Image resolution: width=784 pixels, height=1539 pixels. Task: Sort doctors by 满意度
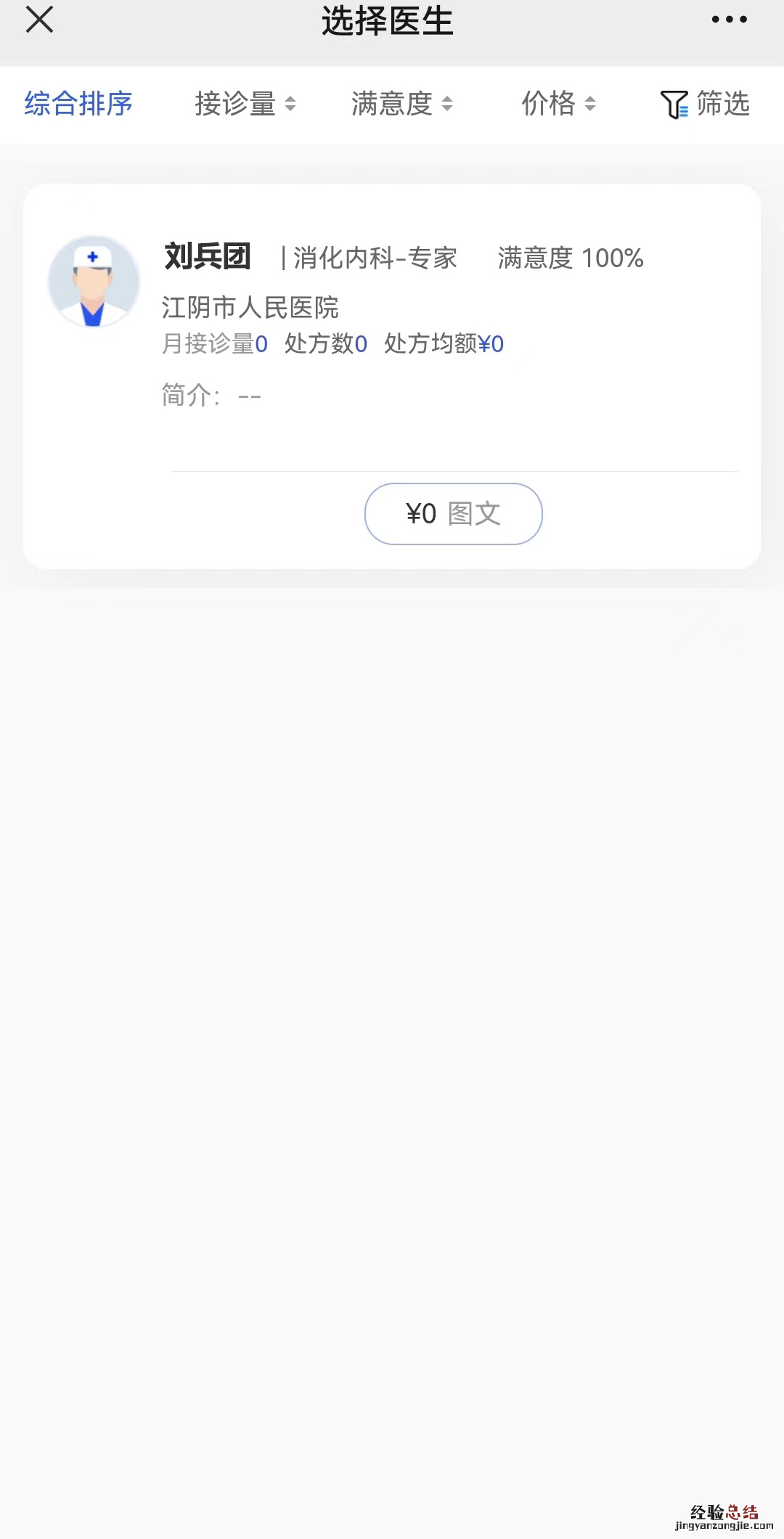(x=401, y=104)
